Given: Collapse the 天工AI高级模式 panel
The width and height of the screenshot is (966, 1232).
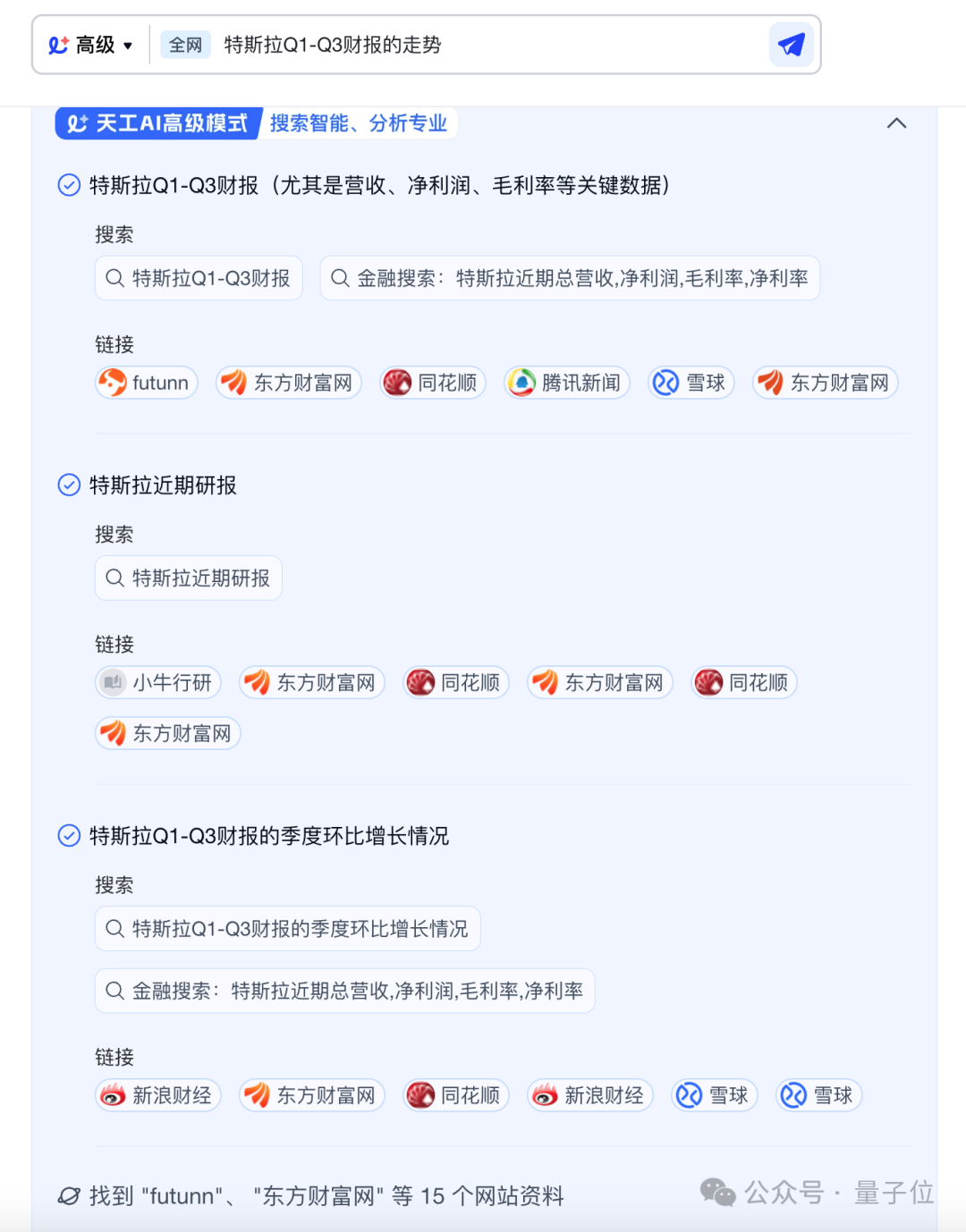Looking at the screenshot, I should [x=896, y=123].
